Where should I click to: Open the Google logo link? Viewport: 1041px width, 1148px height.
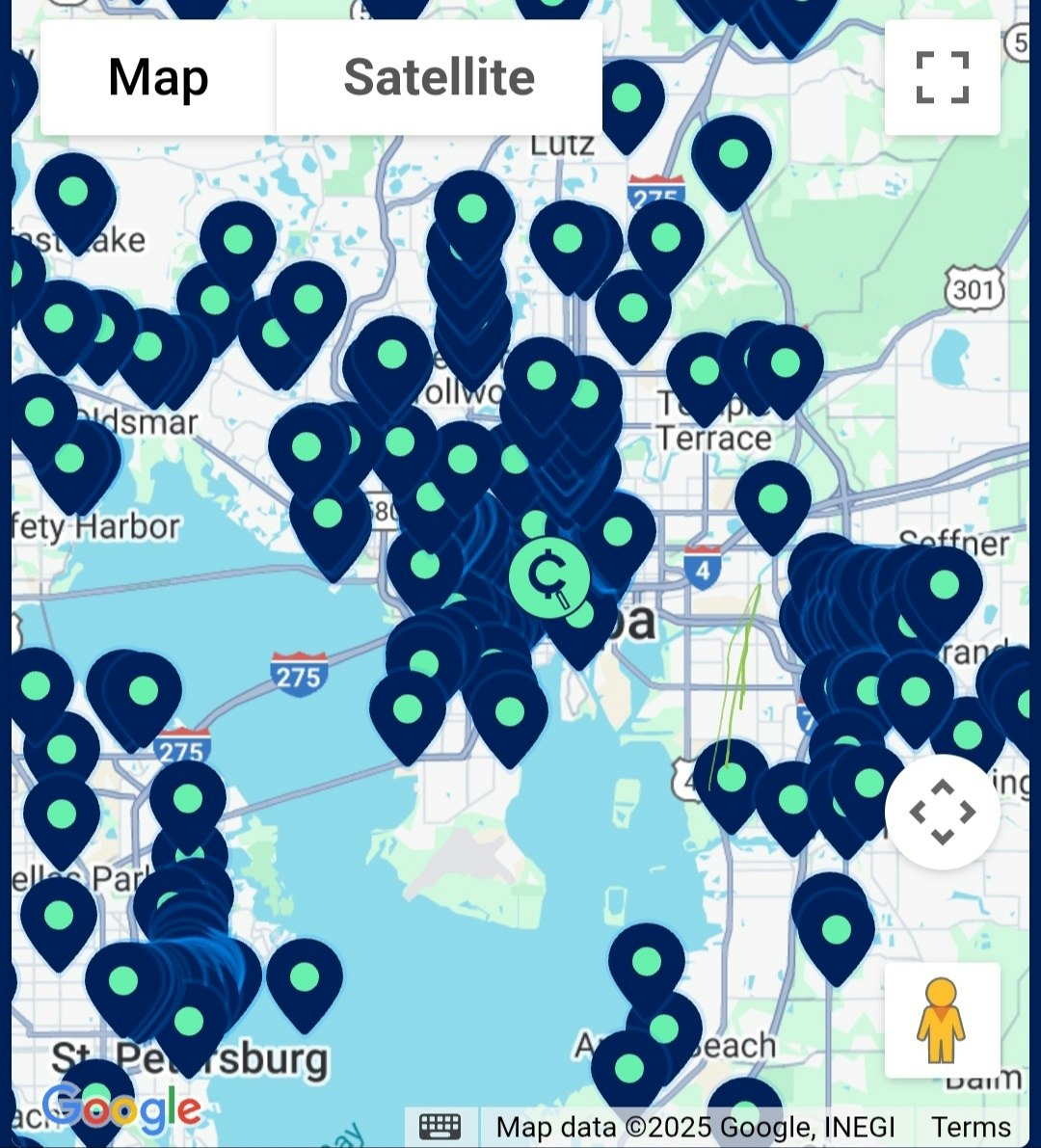click(x=122, y=1108)
